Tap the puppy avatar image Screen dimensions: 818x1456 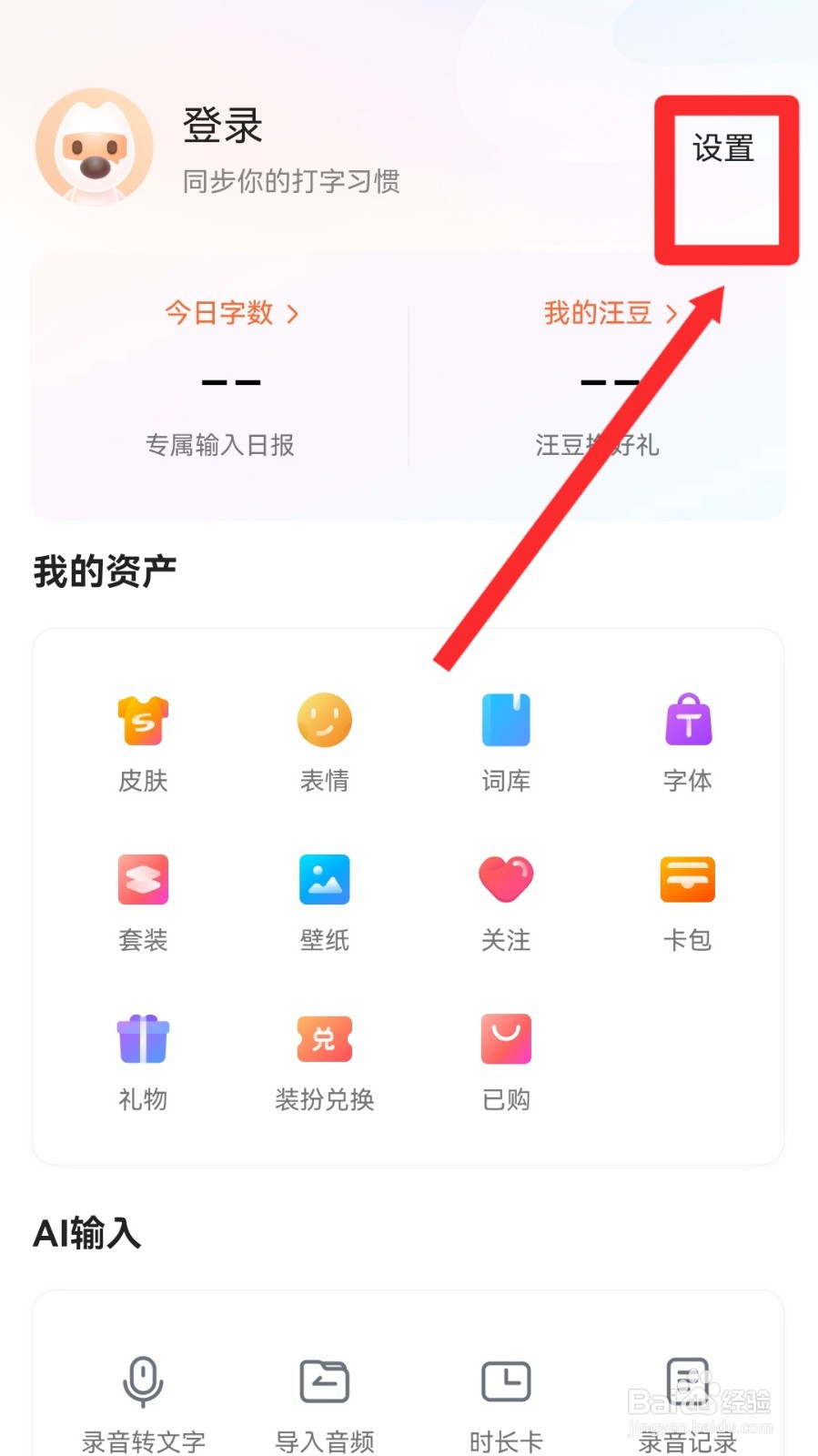pyautogui.click(x=94, y=148)
